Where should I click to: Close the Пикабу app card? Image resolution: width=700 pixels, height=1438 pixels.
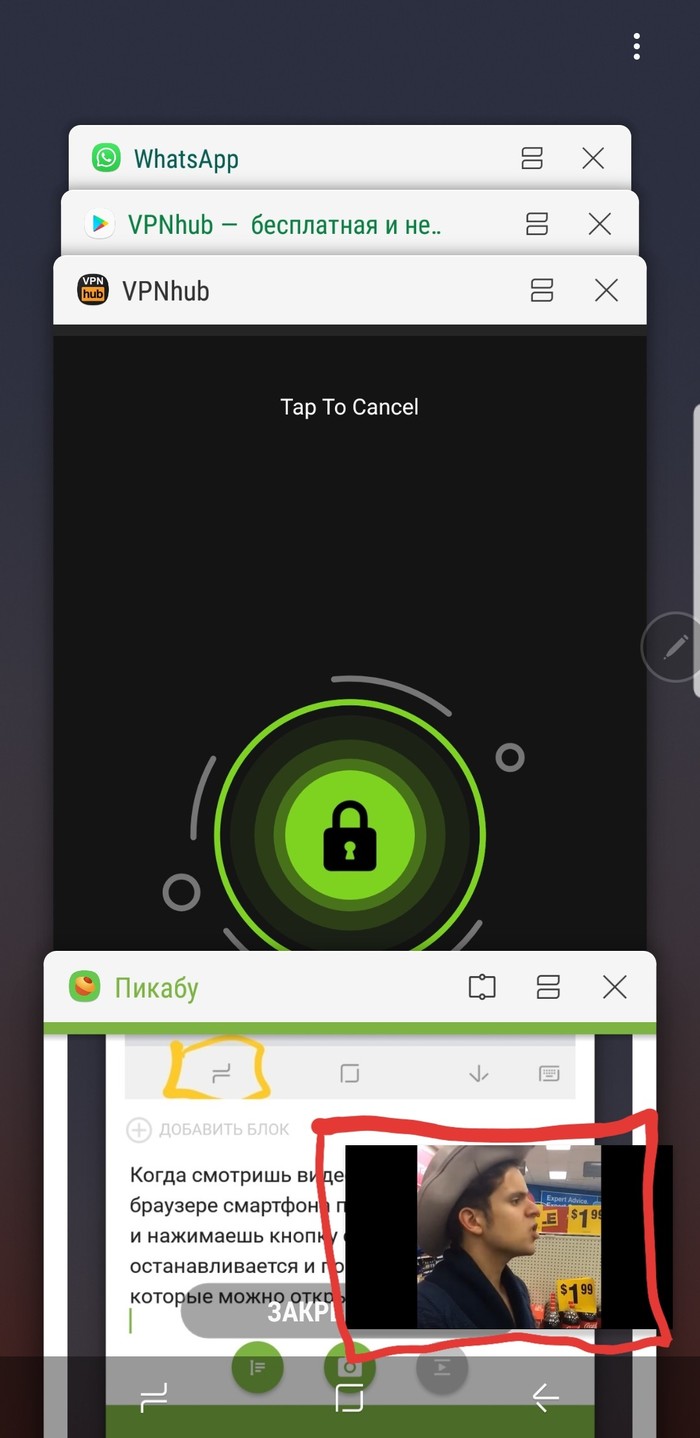[615, 987]
